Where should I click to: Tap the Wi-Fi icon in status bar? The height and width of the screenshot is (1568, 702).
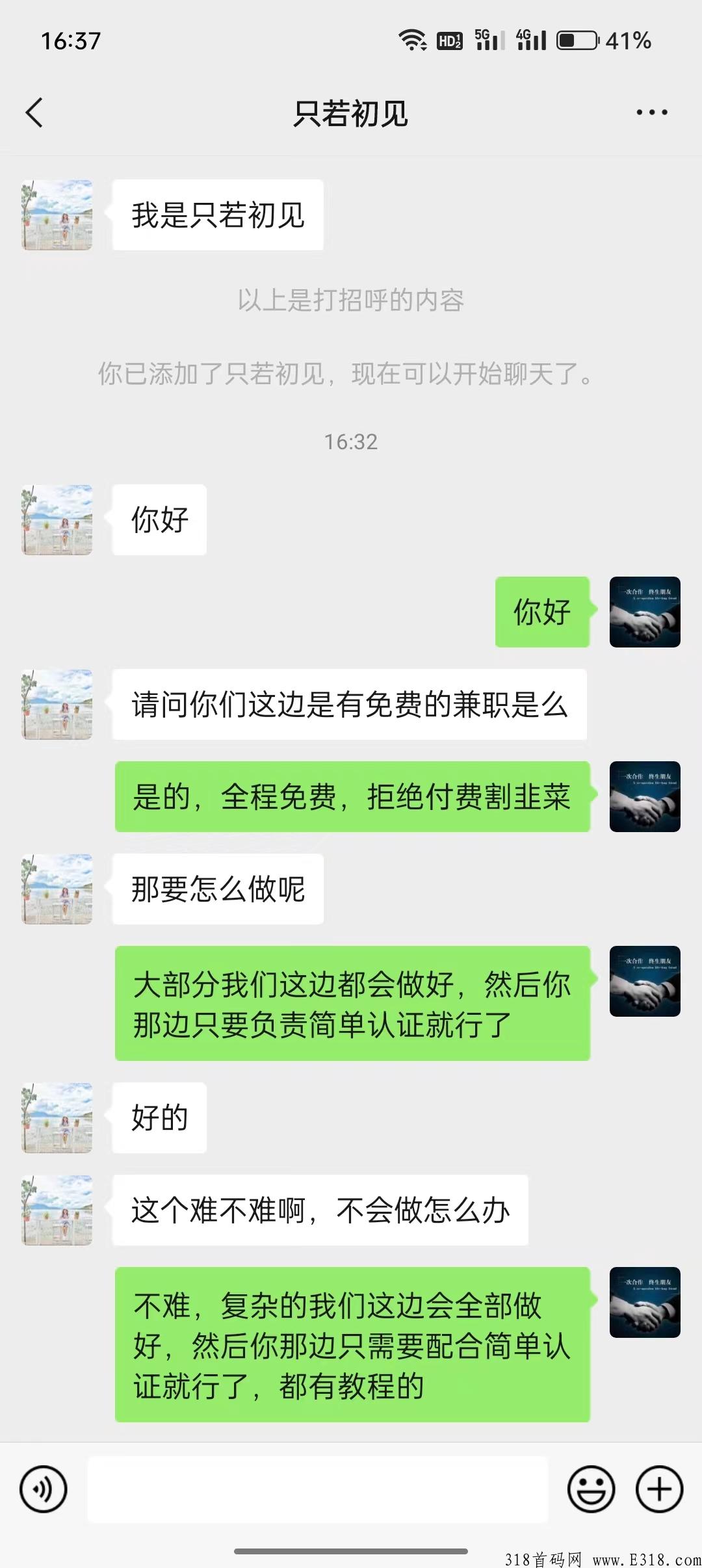tap(413, 40)
